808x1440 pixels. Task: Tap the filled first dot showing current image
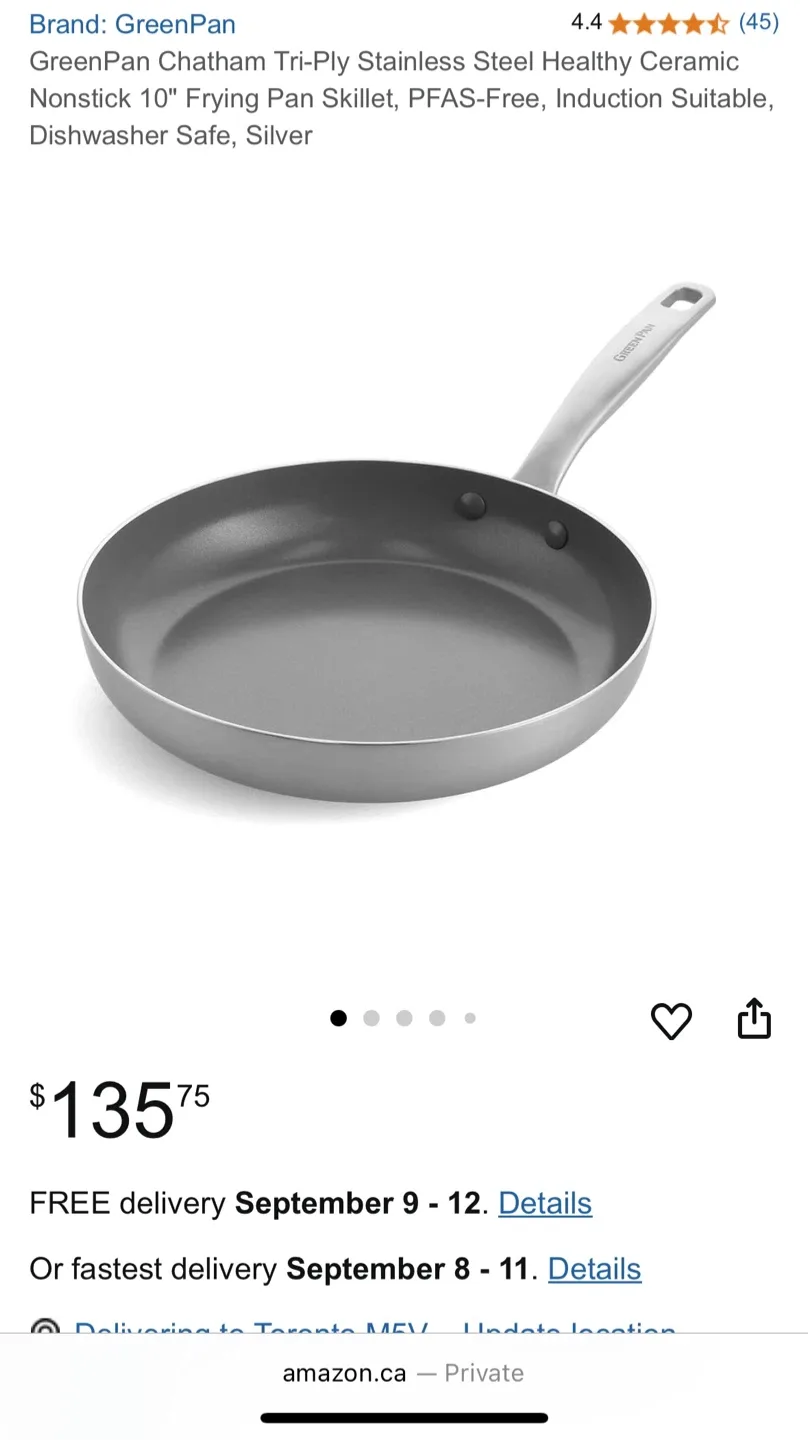[338, 1018]
